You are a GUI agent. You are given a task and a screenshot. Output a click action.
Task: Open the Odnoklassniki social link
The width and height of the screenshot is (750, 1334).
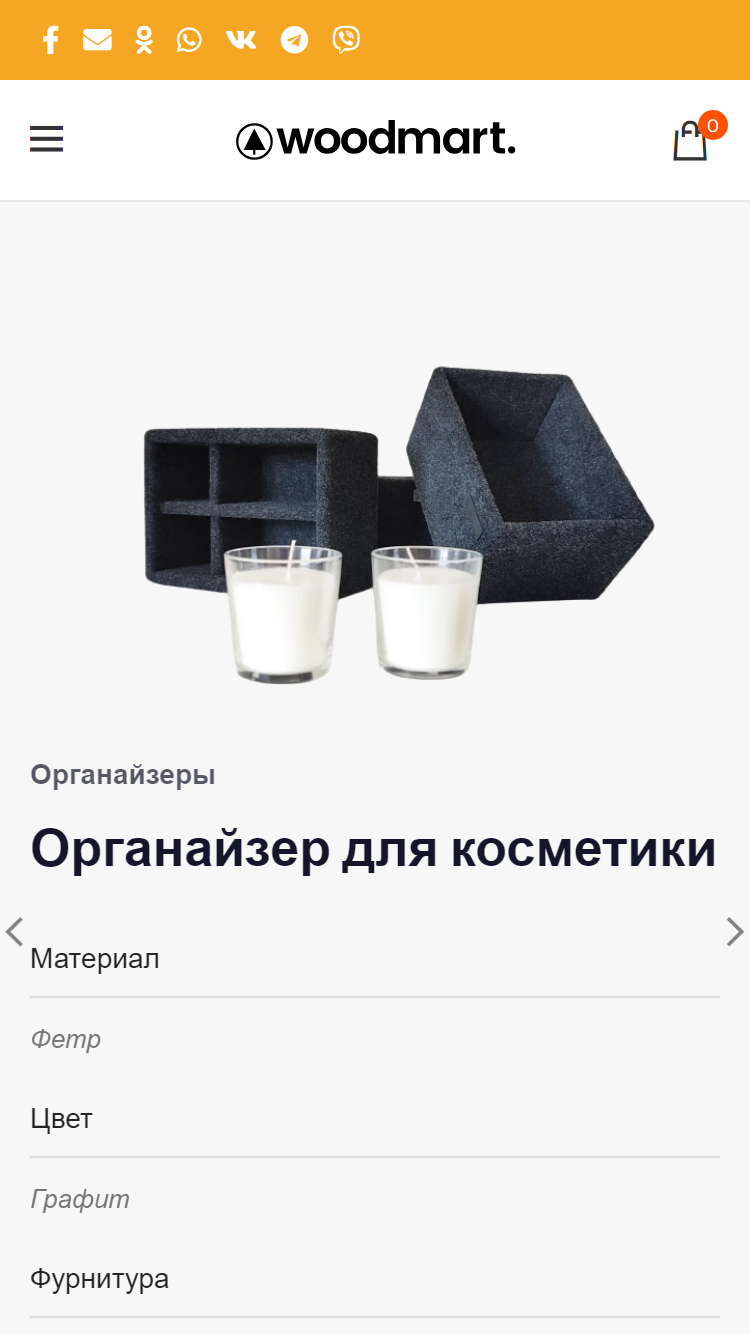[144, 40]
